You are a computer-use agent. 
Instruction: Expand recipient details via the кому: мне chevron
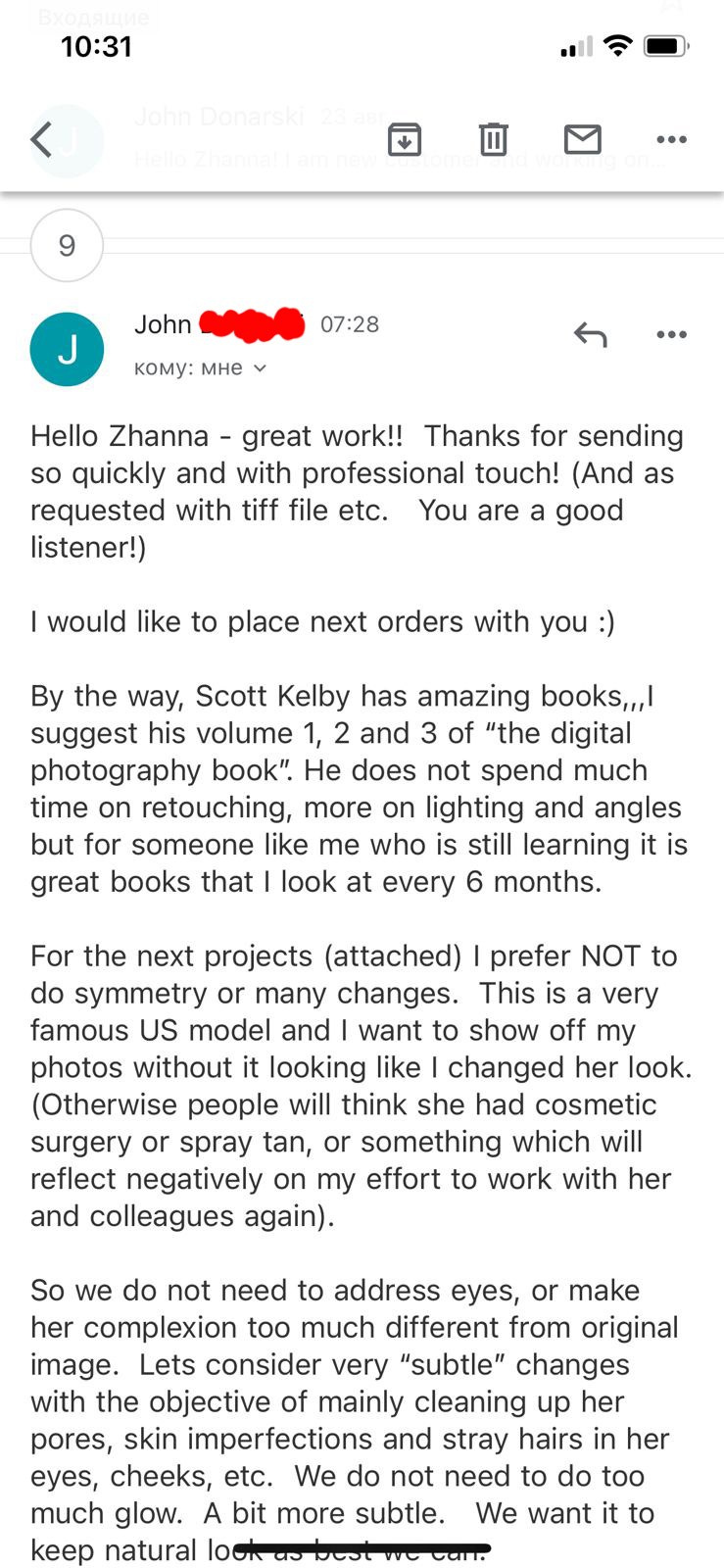tap(260, 367)
